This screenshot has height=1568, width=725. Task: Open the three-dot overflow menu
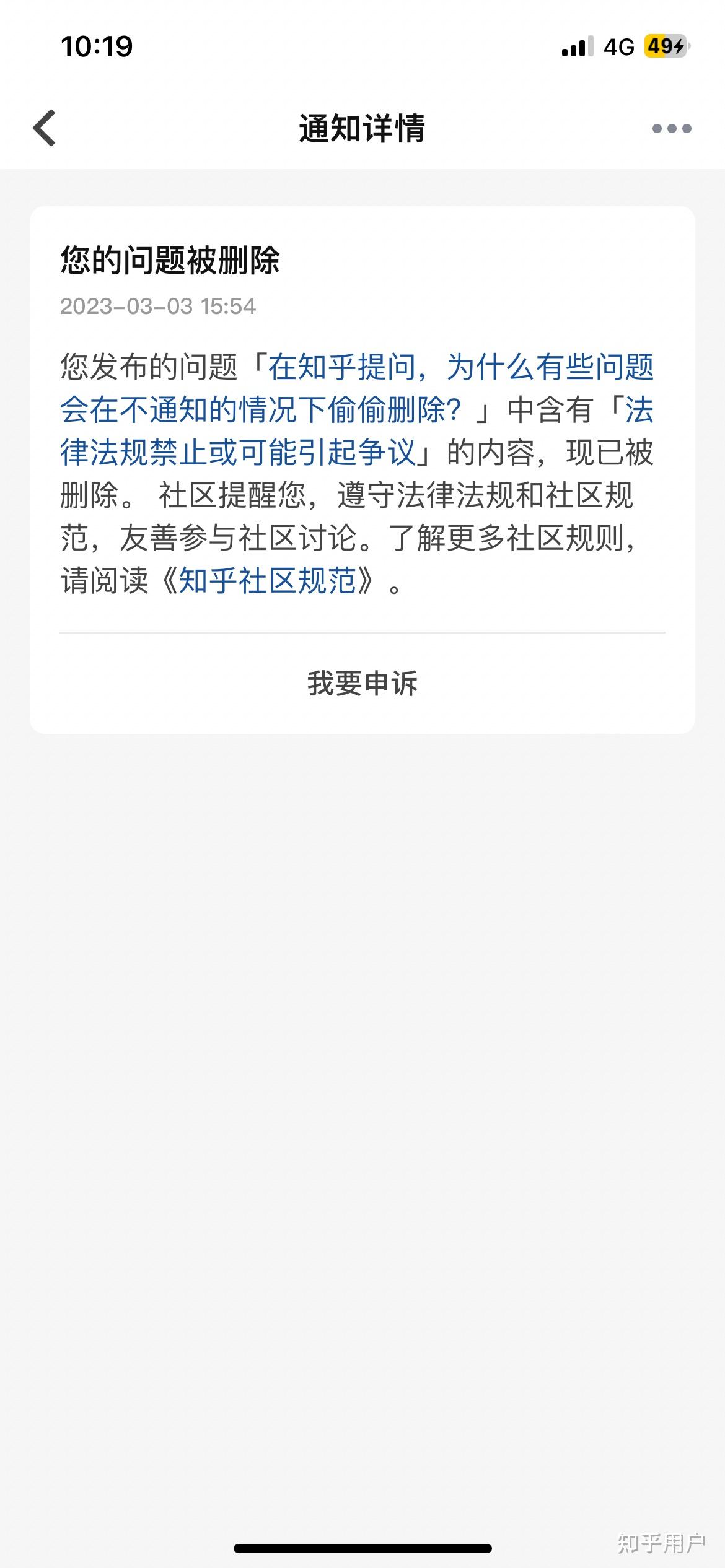click(672, 129)
